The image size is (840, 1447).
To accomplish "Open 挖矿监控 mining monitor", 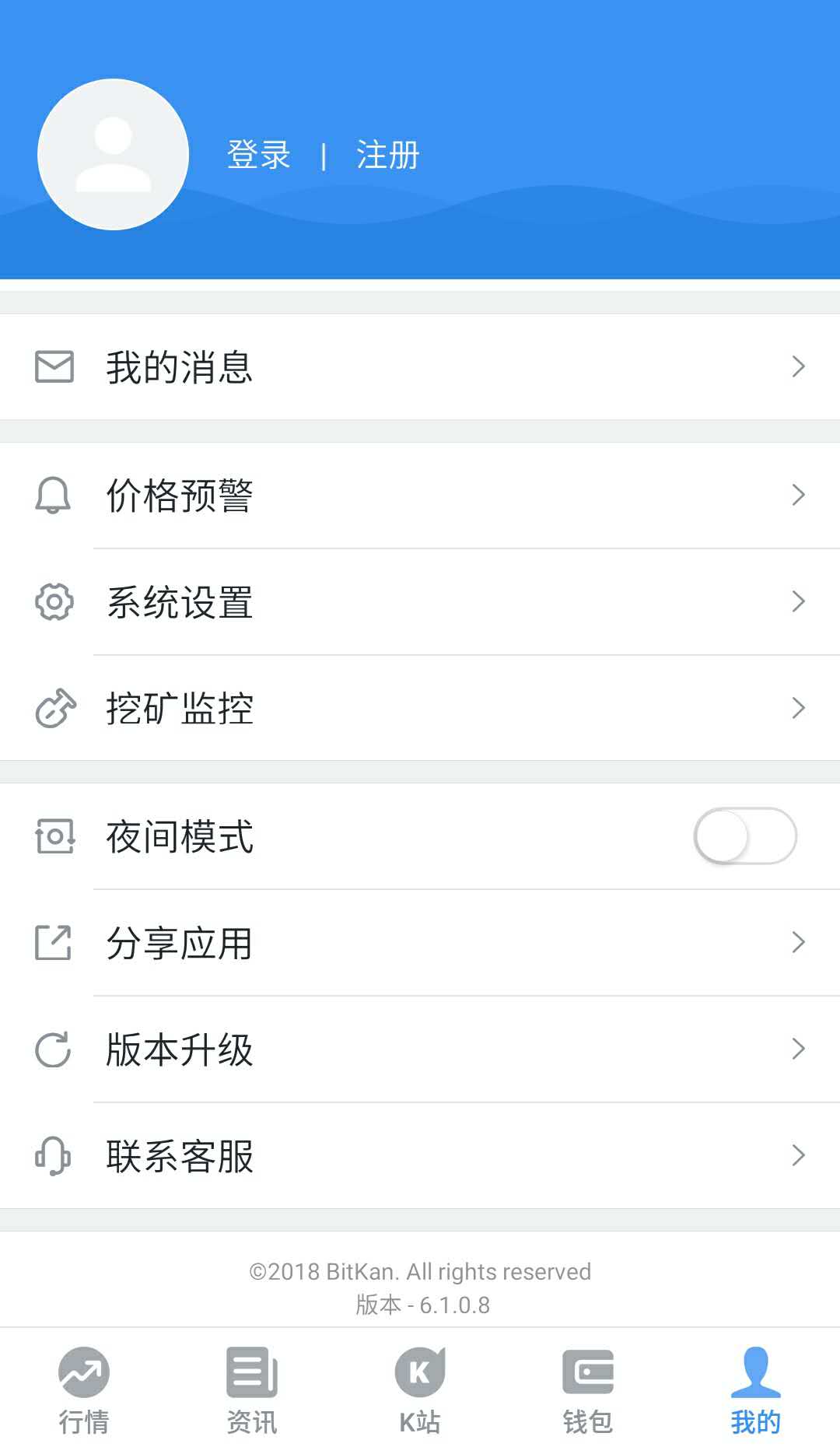I will 420,708.
